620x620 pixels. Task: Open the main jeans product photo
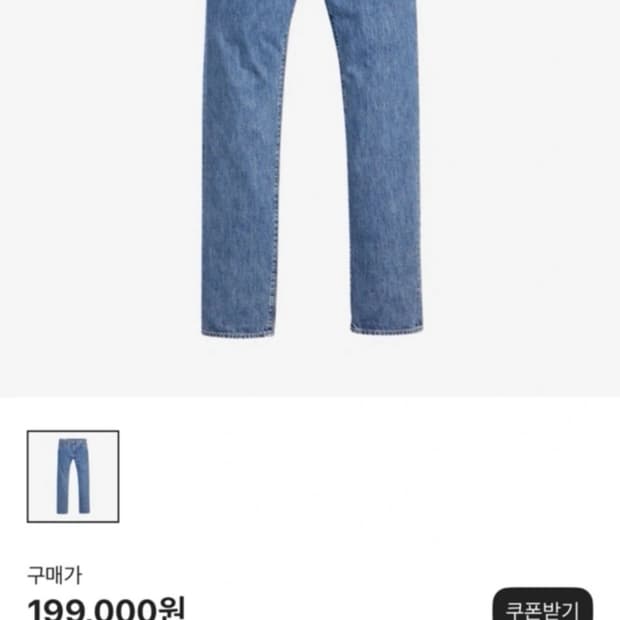[311, 180]
